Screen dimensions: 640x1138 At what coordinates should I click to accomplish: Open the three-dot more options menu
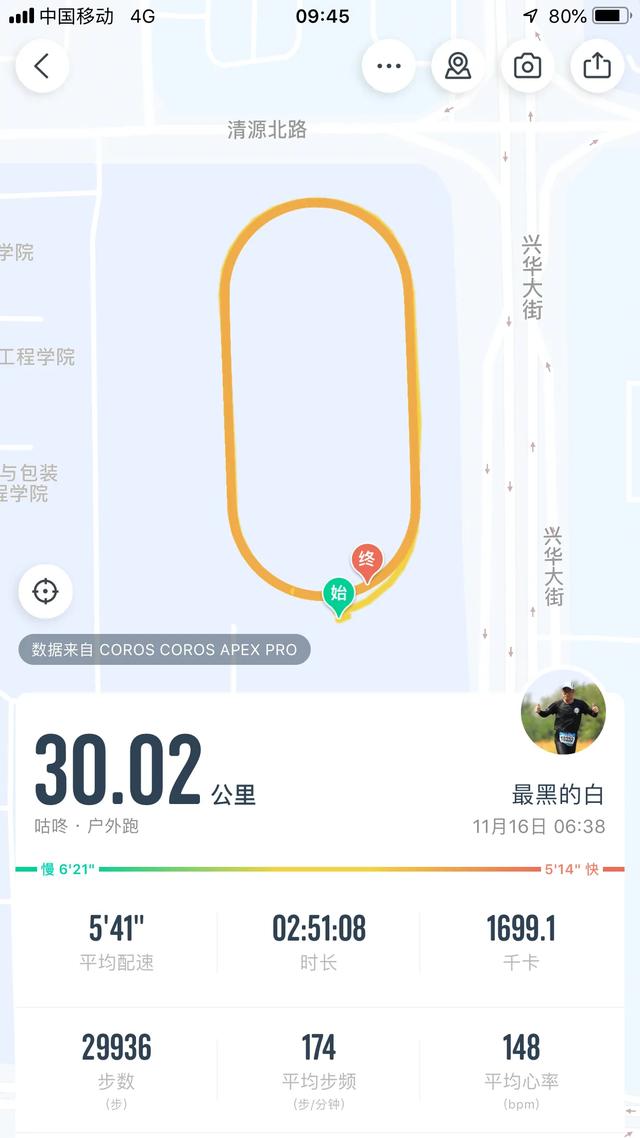pyautogui.click(x=388, y=66)
